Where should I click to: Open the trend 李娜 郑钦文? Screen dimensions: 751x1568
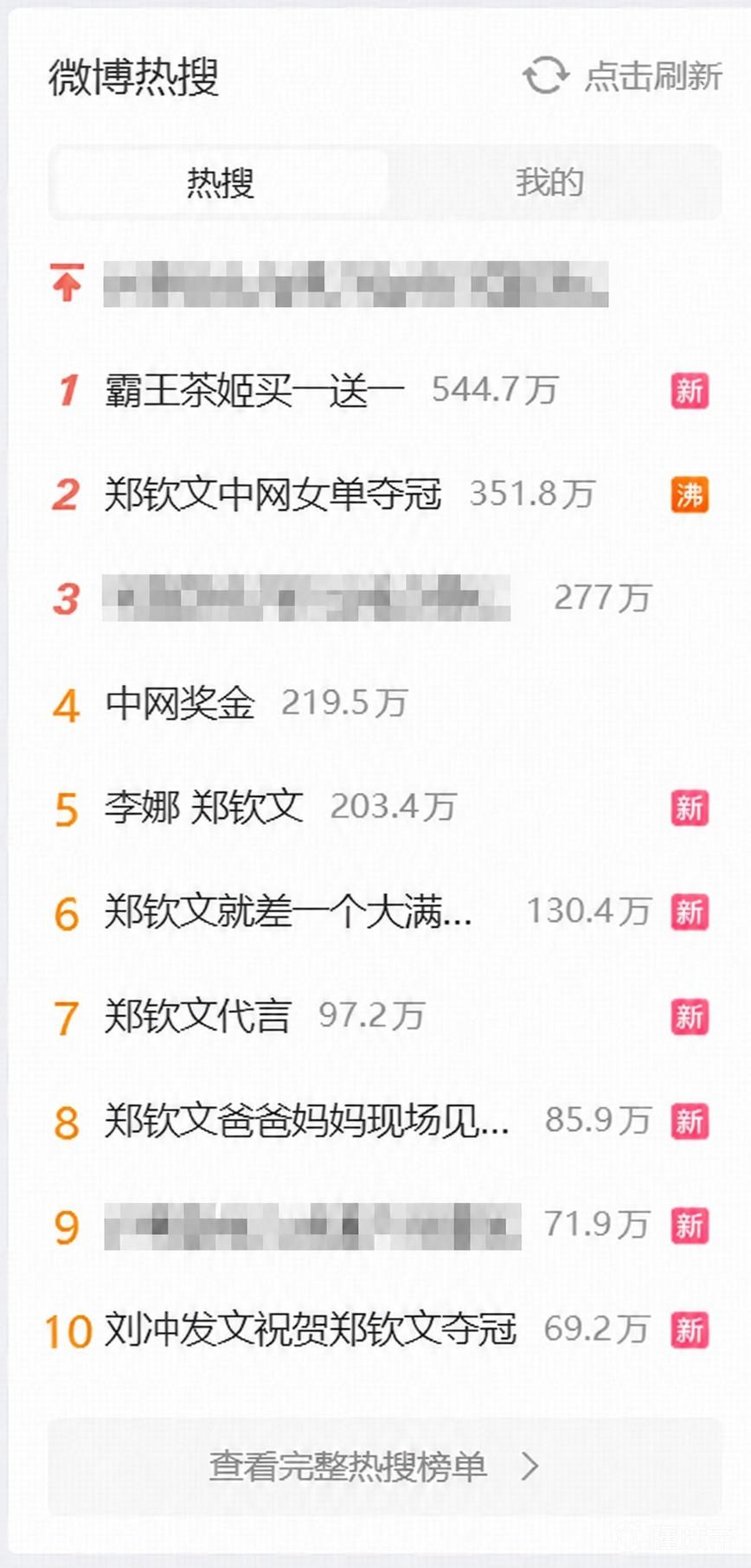(x=204, y=807)
